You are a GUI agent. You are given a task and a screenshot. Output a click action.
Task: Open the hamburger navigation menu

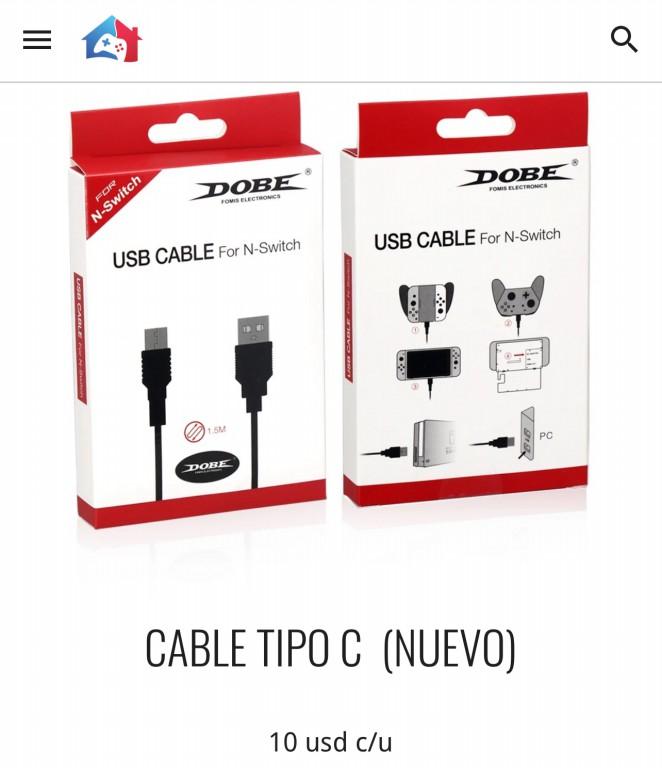[37, 40]
